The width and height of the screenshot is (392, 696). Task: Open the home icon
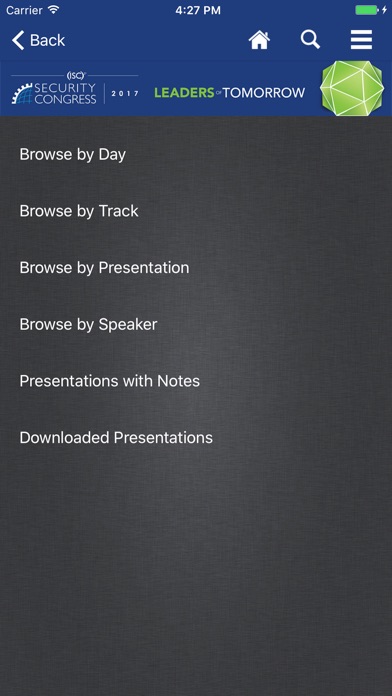[x=259, y=40]
